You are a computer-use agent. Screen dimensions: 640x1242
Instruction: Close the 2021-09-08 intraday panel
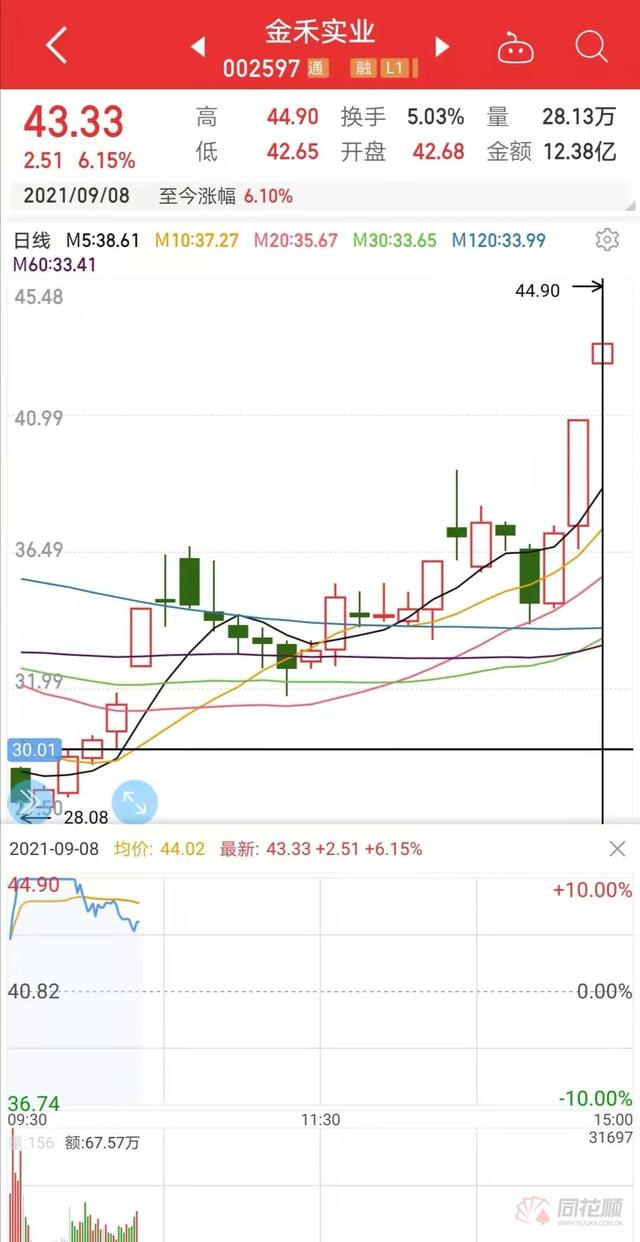coord(617,849)
